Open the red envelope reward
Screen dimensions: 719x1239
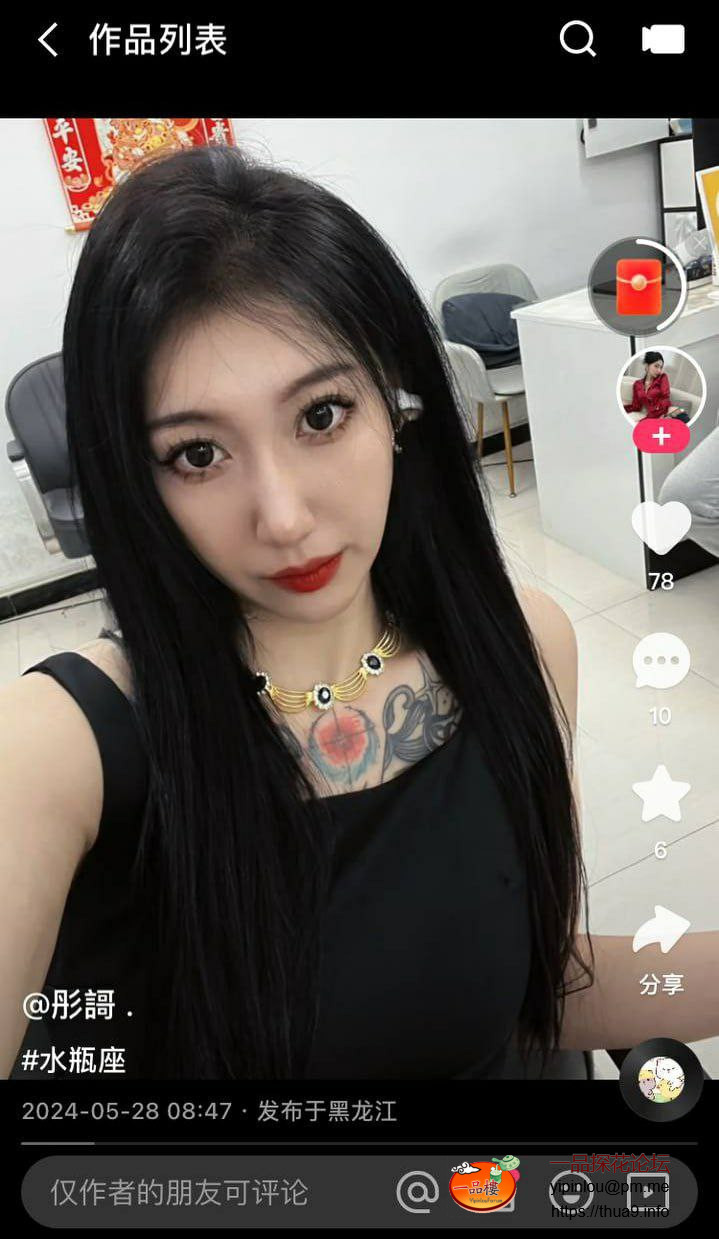[638, 286]
